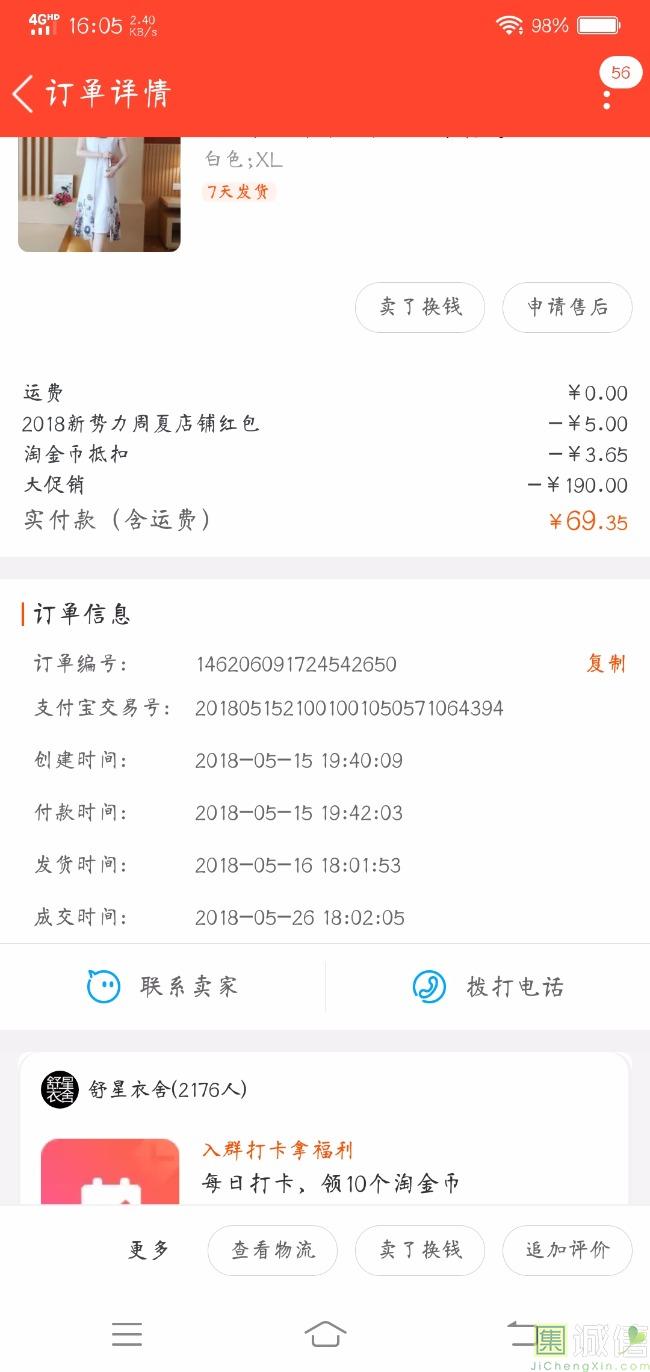
Task: Add a follow-up review via 追加评价
Action: 567,1250
